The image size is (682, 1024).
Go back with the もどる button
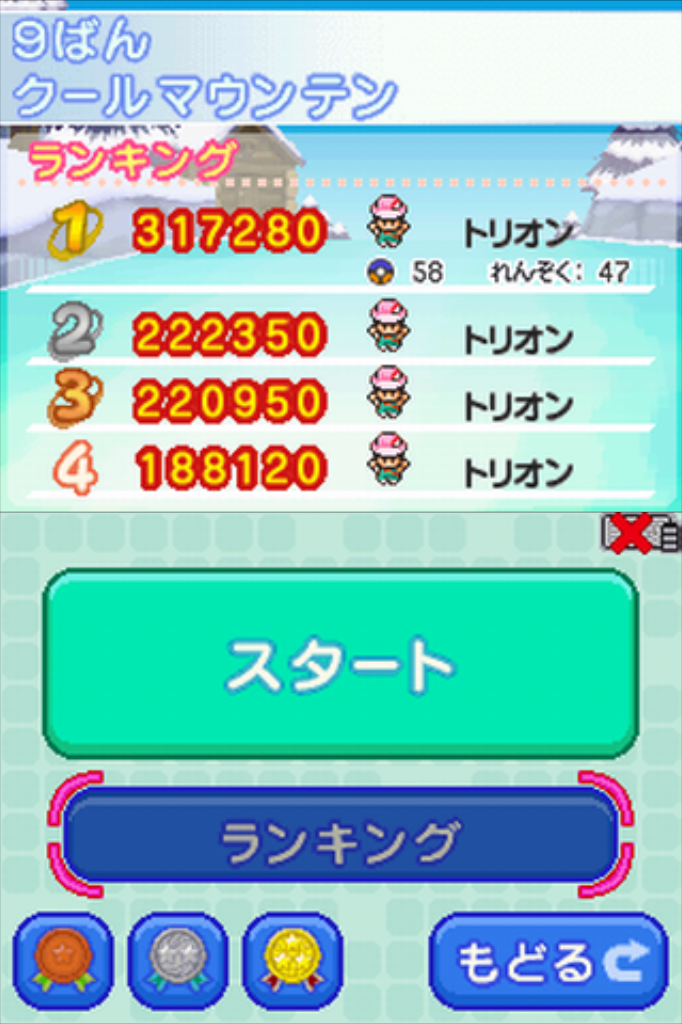tap(548, 962)
